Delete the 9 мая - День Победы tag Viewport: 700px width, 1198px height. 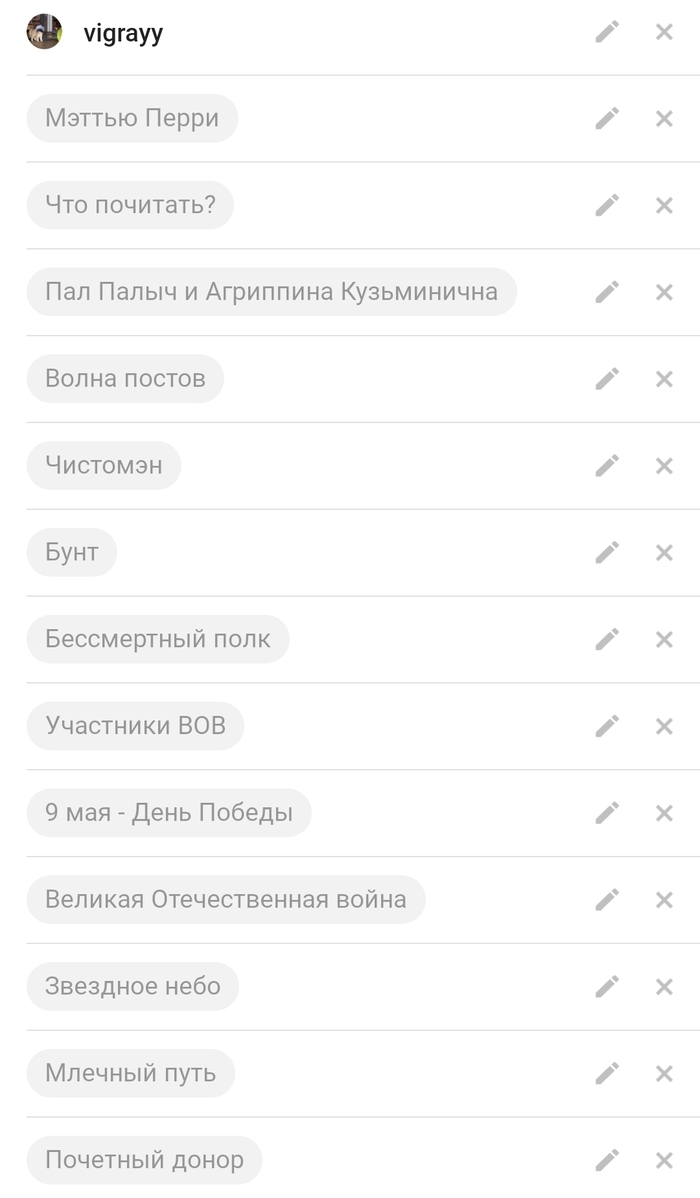coord(664,813)
